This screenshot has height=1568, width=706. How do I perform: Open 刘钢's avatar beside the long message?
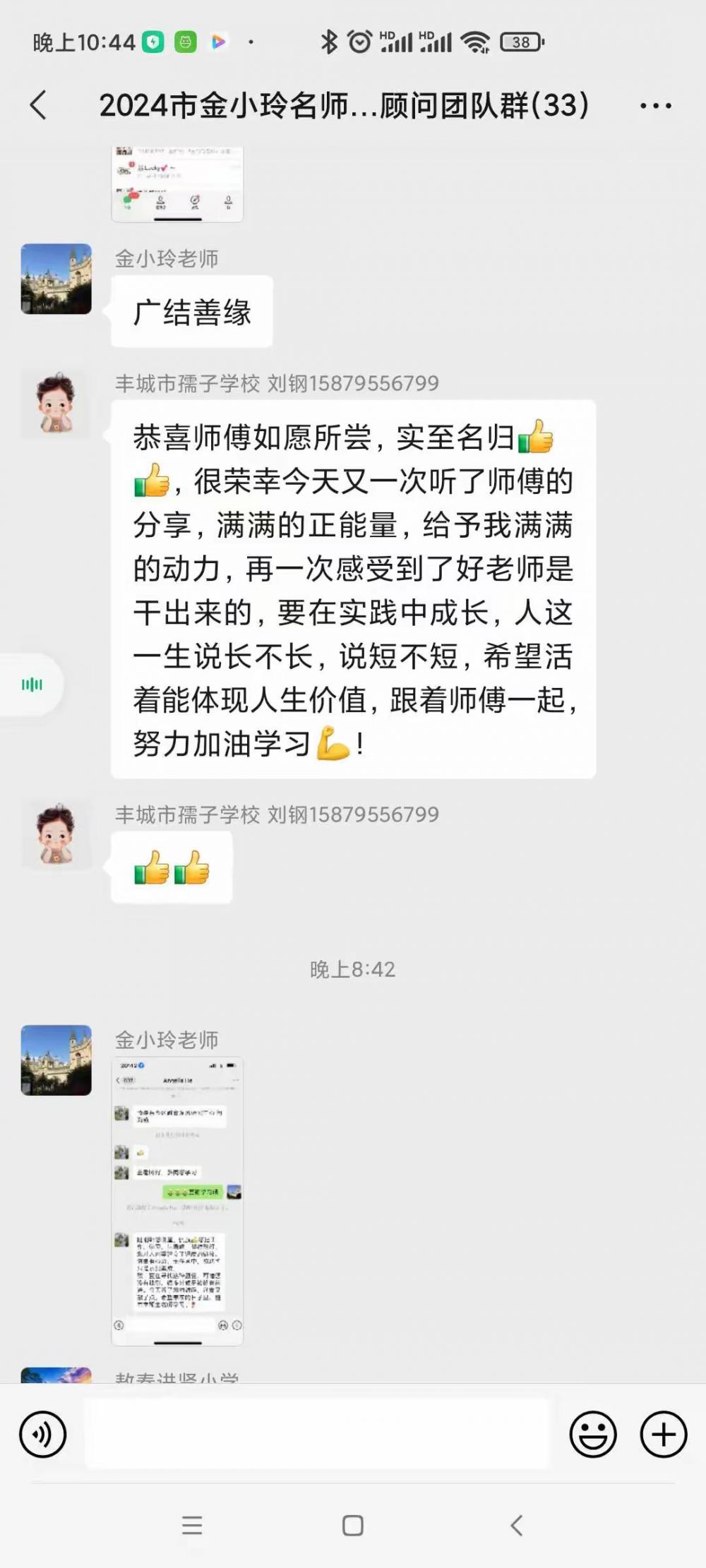[x=56, y=405]
